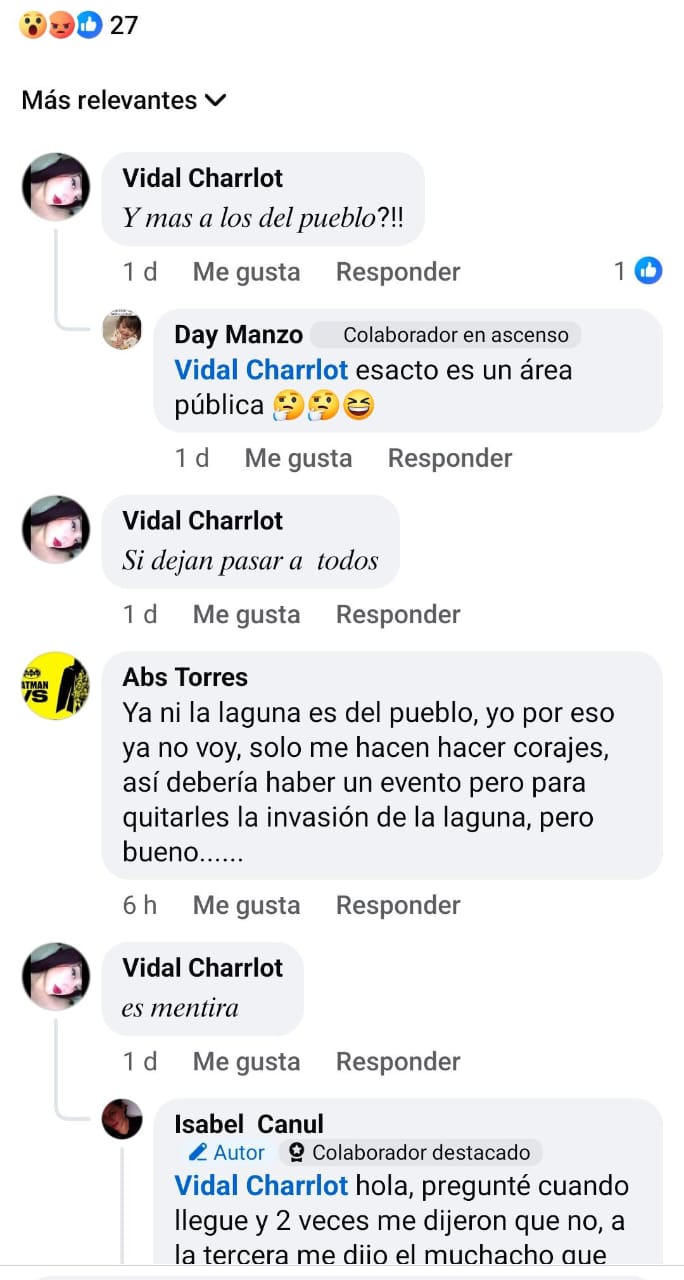684x1280 pixels.
Task: Like the 'Si dejan pasar a todos' comment
Action: [246, 614]
